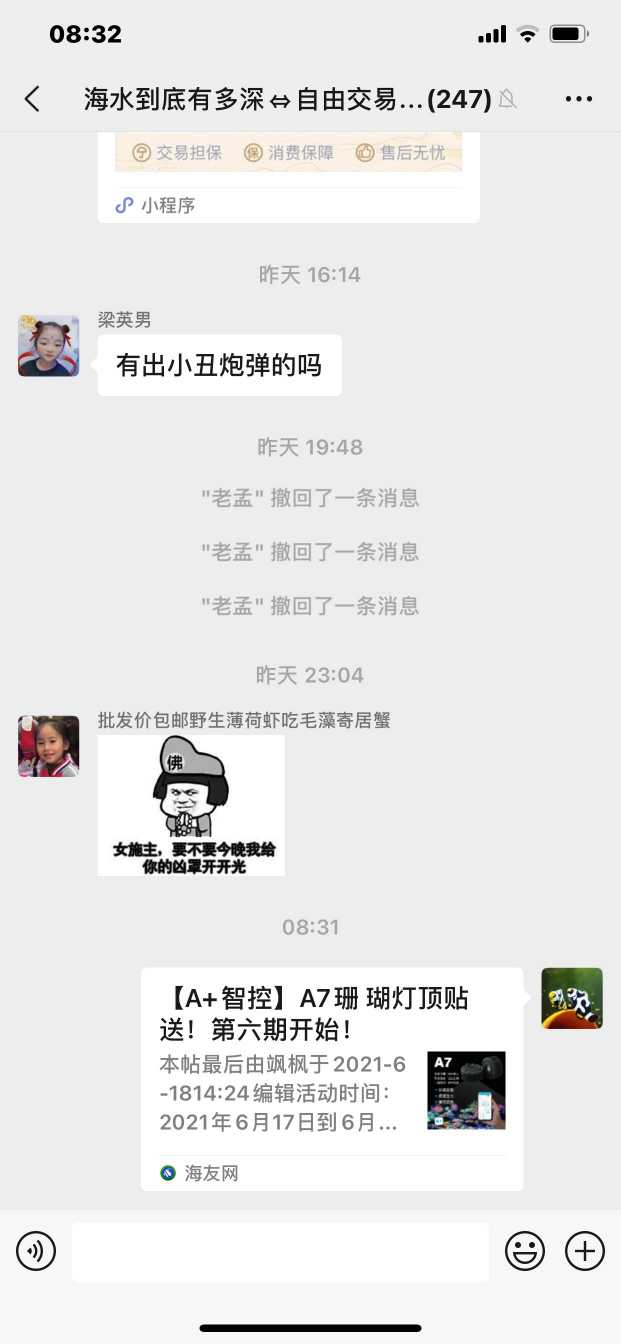Viewport: 621px width, 1344px height.
Task: Open the emoji sticker panel
Action: 524,1251
